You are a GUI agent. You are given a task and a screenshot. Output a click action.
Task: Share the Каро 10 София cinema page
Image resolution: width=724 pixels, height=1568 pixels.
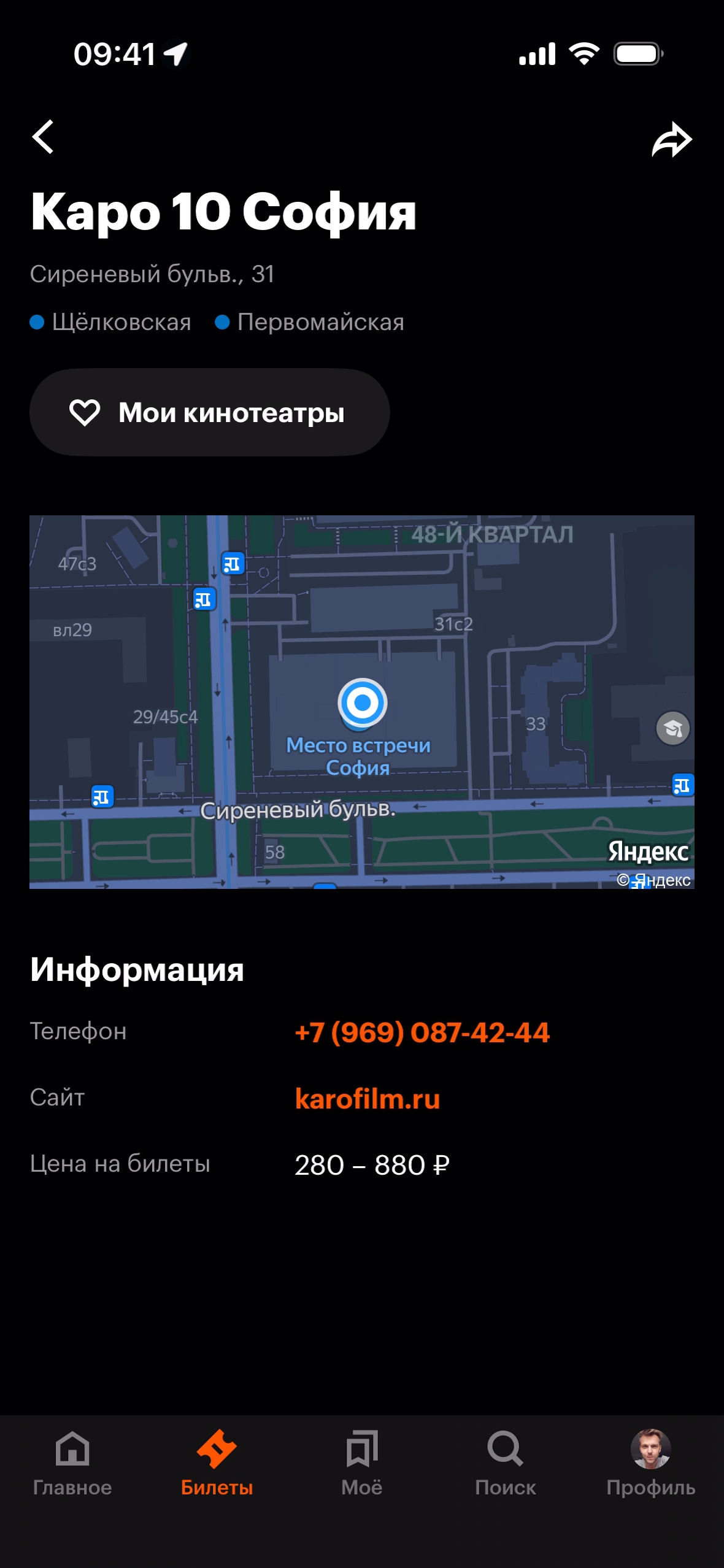click(x=671, y=140)
